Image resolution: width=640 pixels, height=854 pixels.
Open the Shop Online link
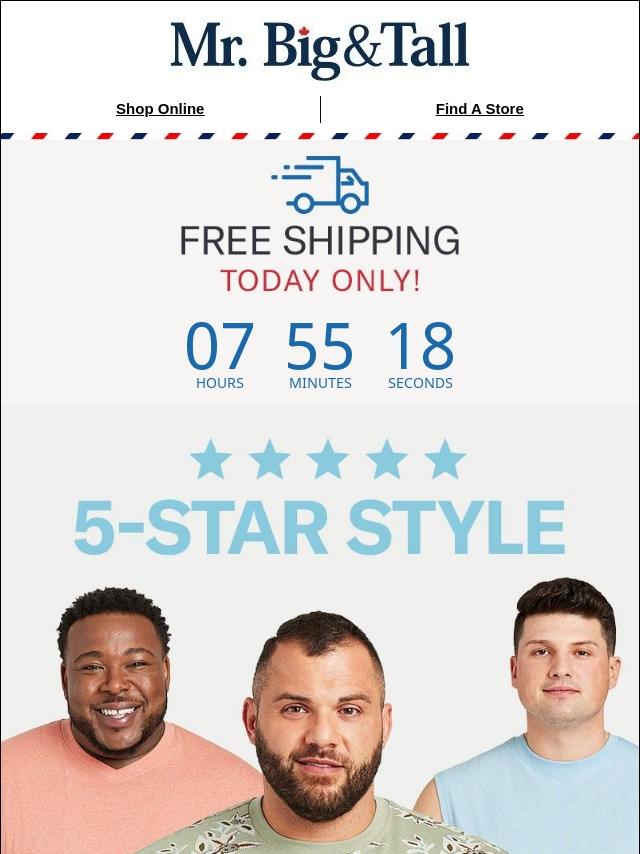coord(160,109)
